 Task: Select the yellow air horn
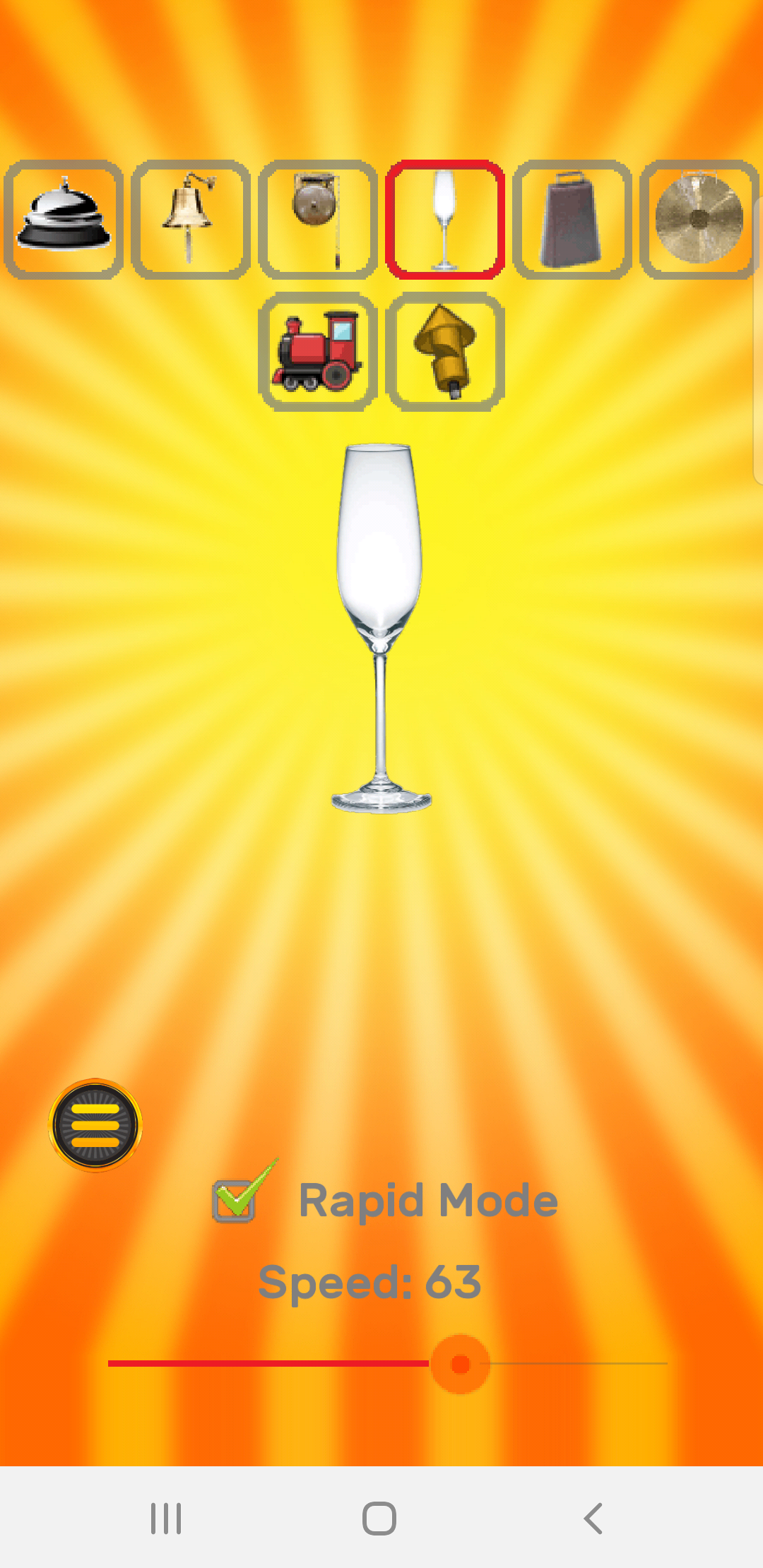(445, 352)
